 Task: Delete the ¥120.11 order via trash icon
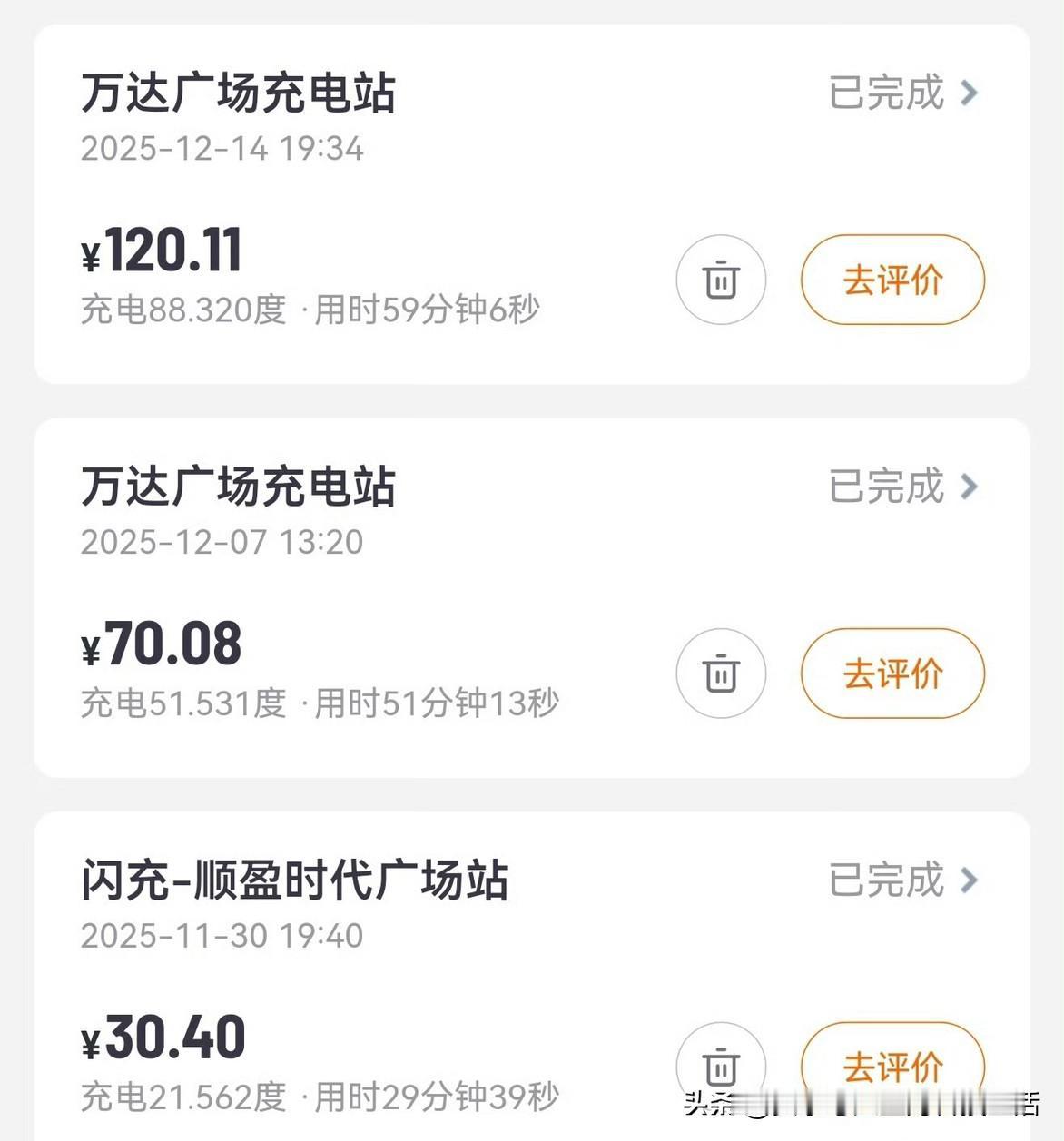pos(720,280)
